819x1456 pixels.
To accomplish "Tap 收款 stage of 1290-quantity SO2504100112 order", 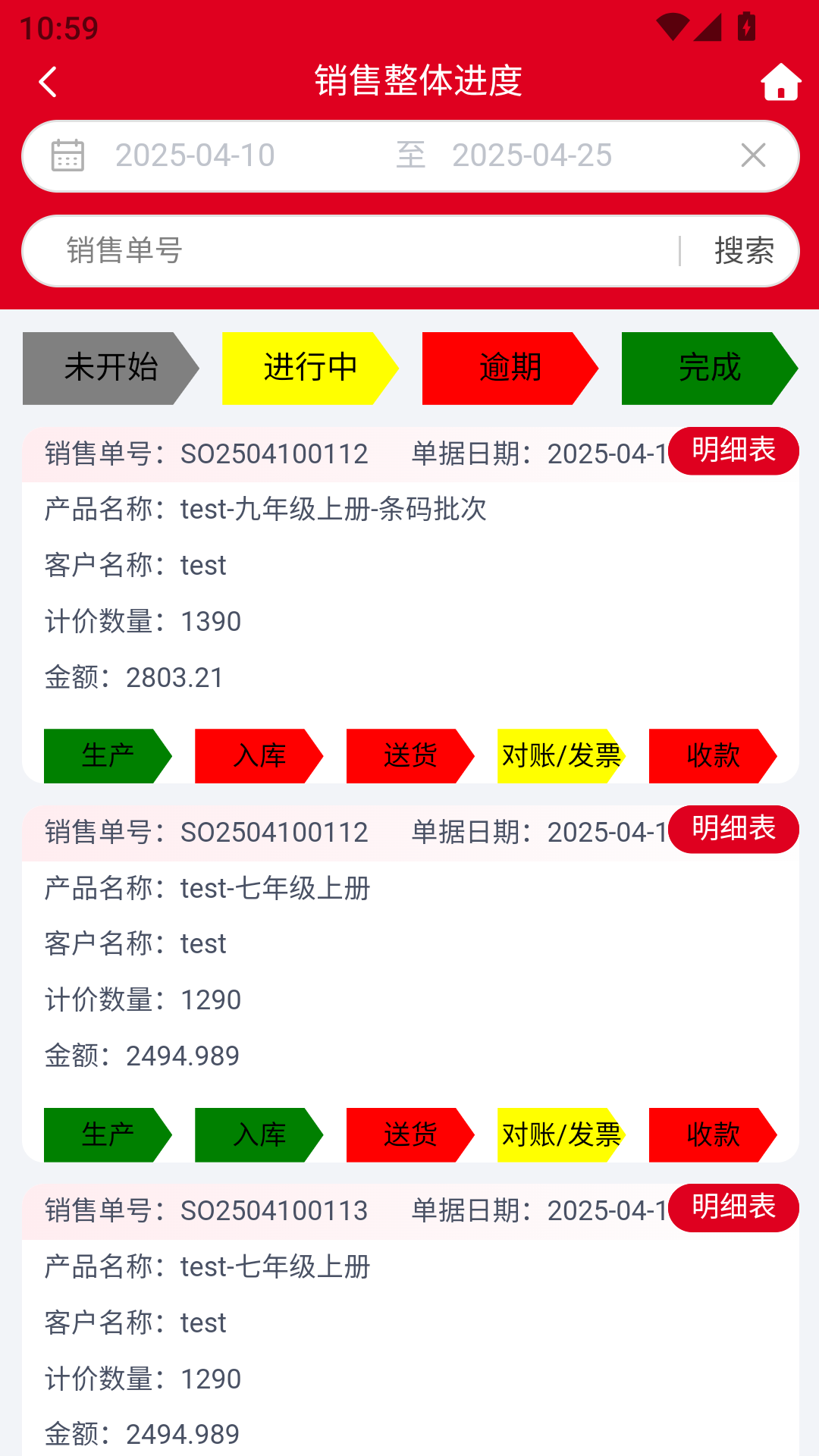I will (712, 1135).
